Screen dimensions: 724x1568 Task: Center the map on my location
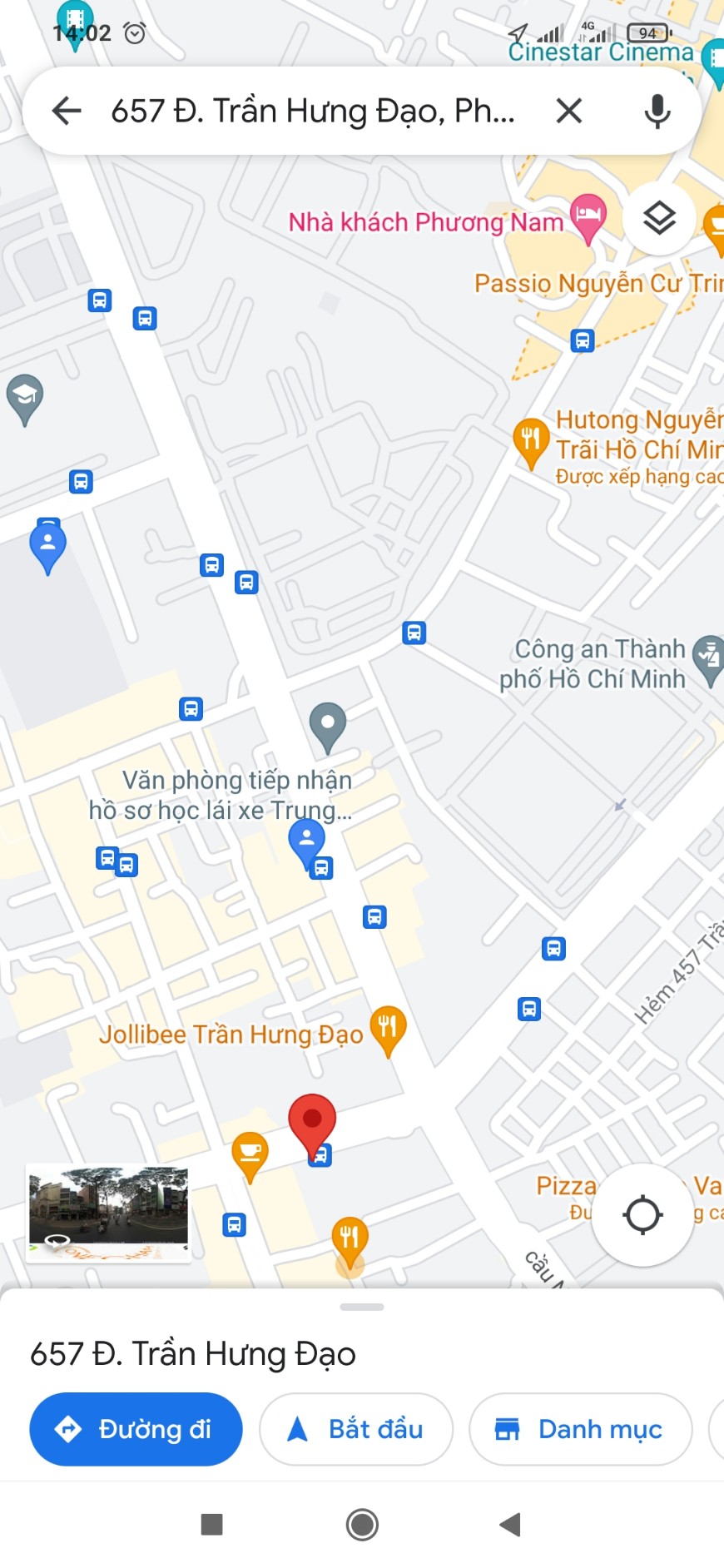[x=642, y=1214]
